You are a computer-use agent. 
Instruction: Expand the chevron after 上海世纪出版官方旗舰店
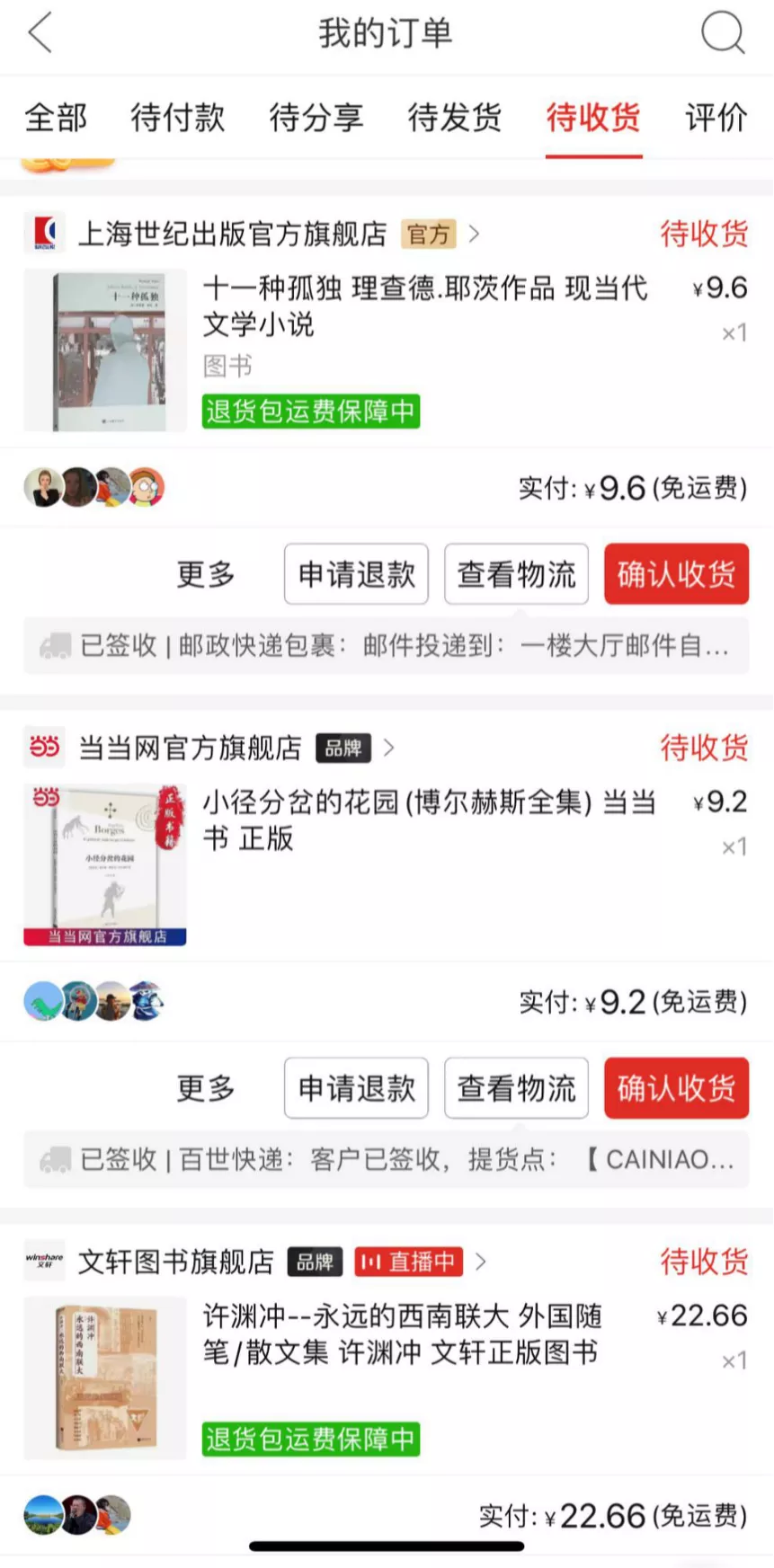(x=475, y=234)
